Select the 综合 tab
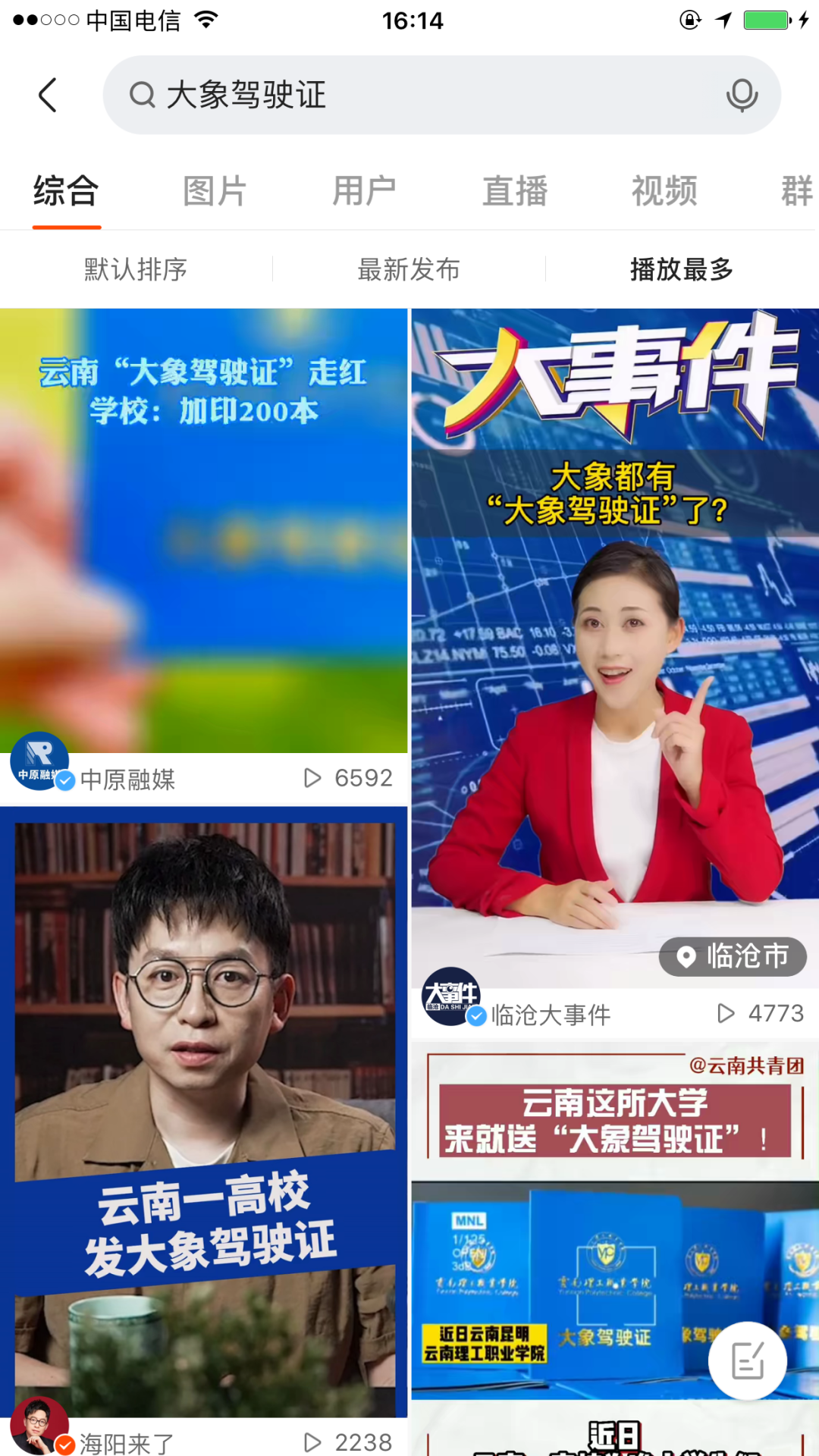 [66, 191]
